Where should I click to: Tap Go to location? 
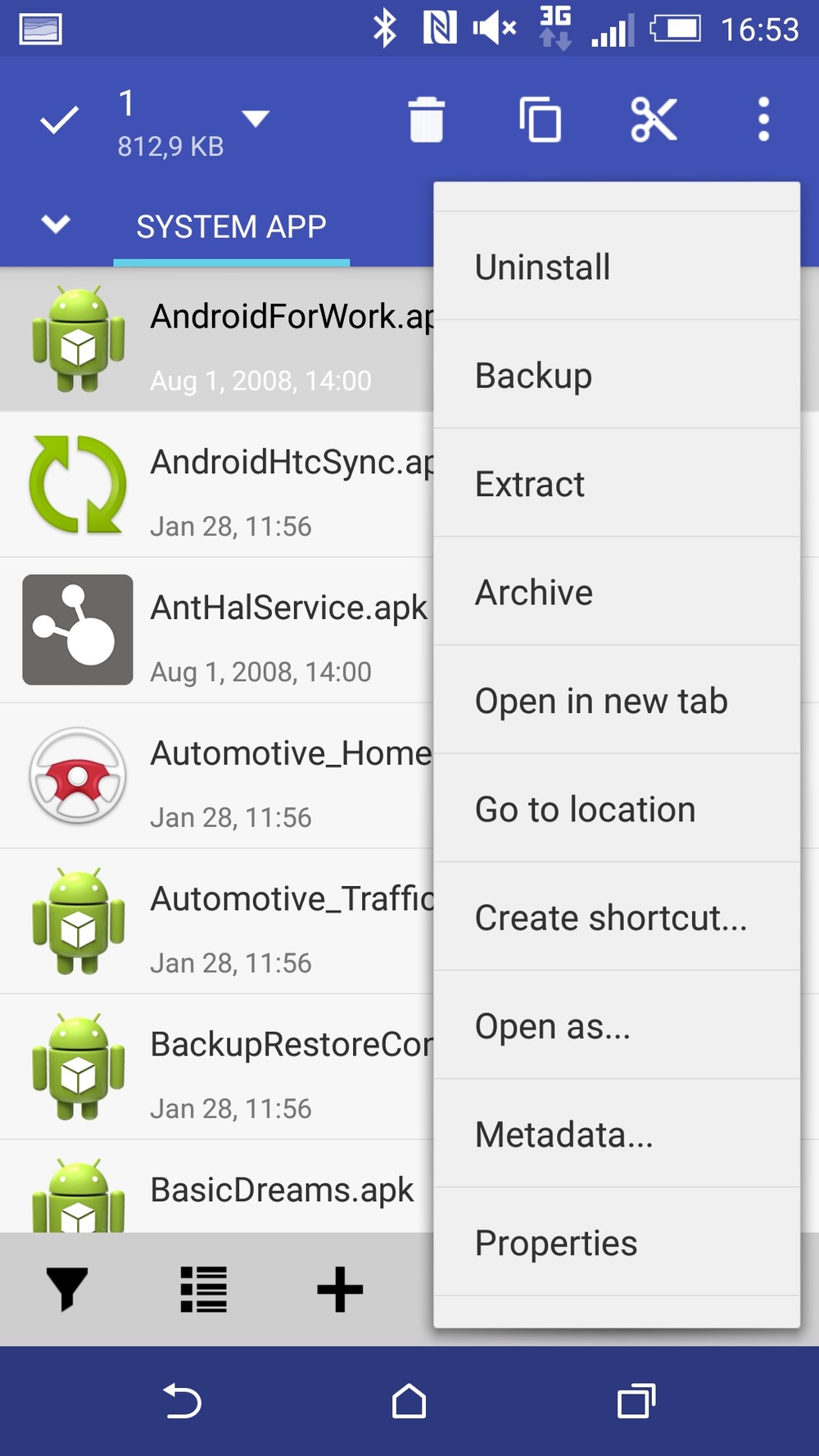coord(585,809)
